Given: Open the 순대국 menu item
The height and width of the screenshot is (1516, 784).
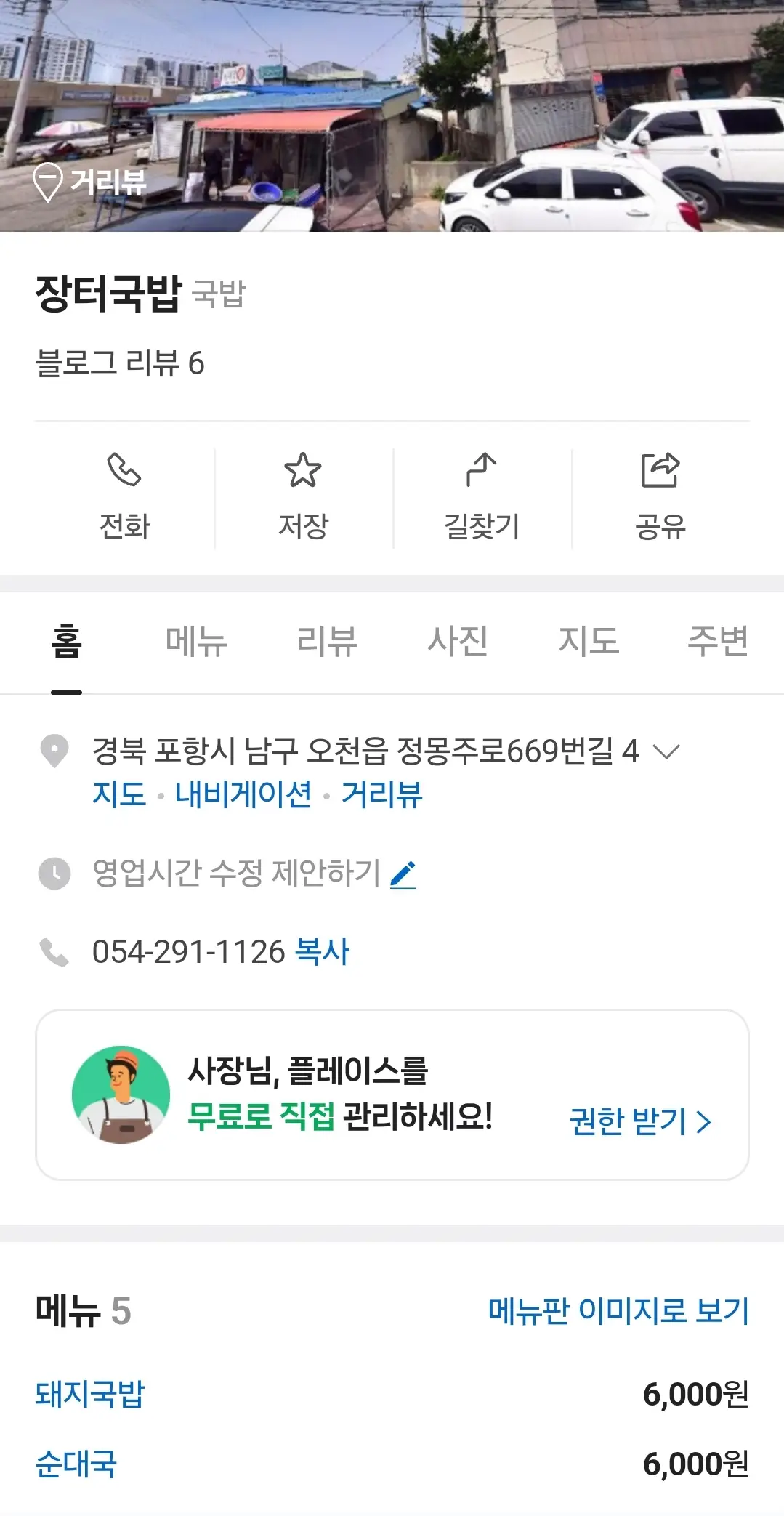Looking at the screenshot, I should pyautogui.click(x=76, y=1464).
